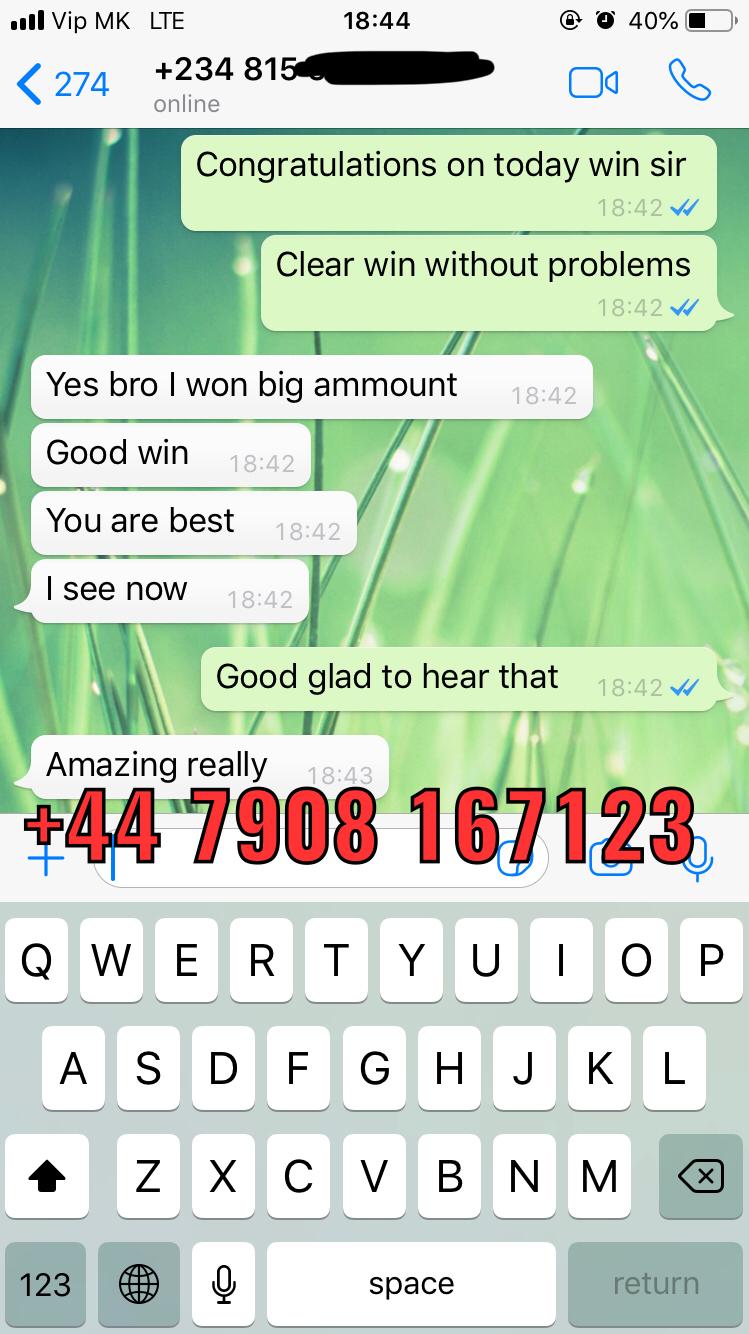Start a voice call with this contact
Screen dimensions: 749x1334
pos(689,81)
